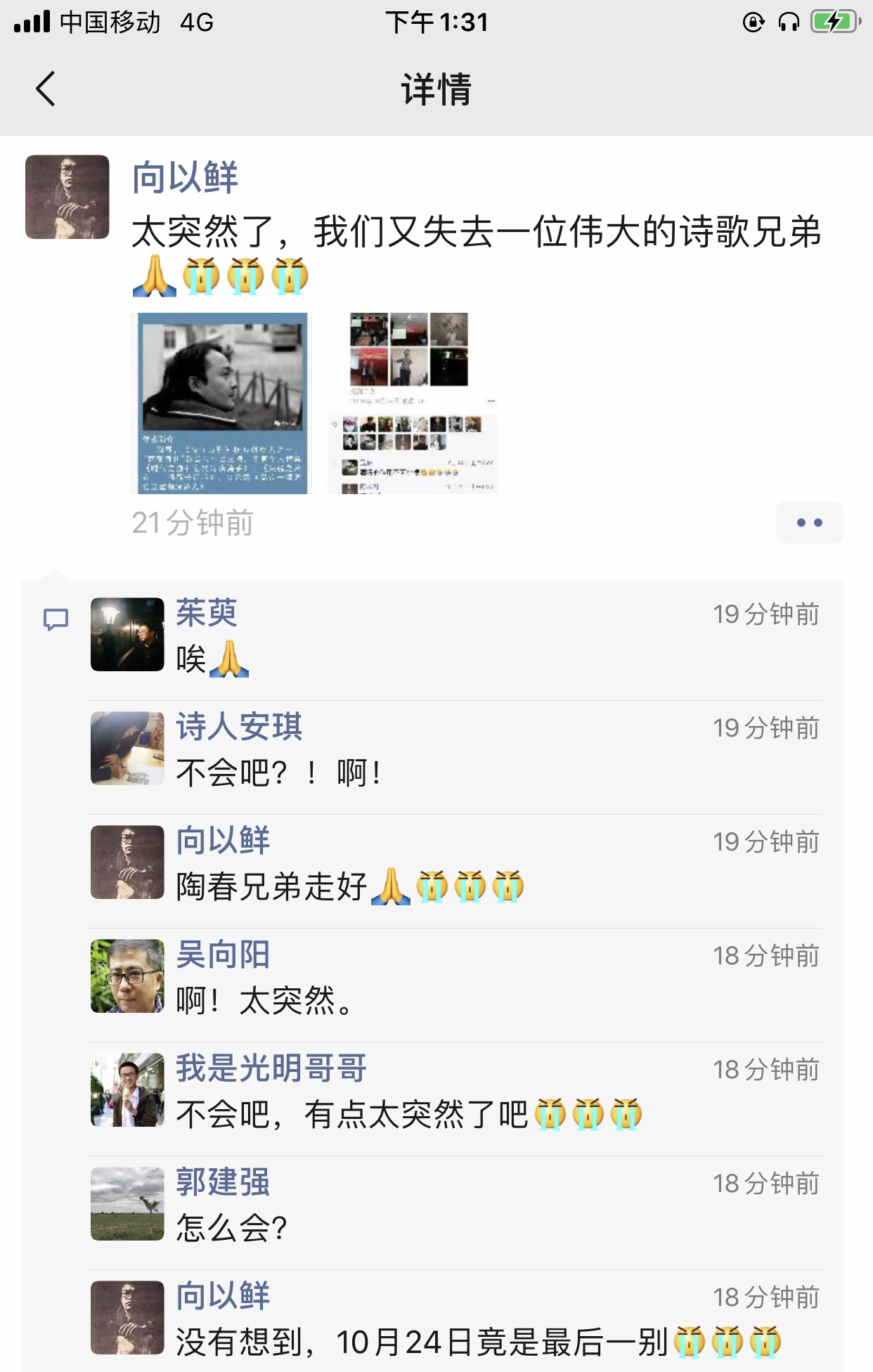This screenshot has width=873, height=1372.
Task: Open 吴向阳's profile from his comment
Action: (222, 954)
